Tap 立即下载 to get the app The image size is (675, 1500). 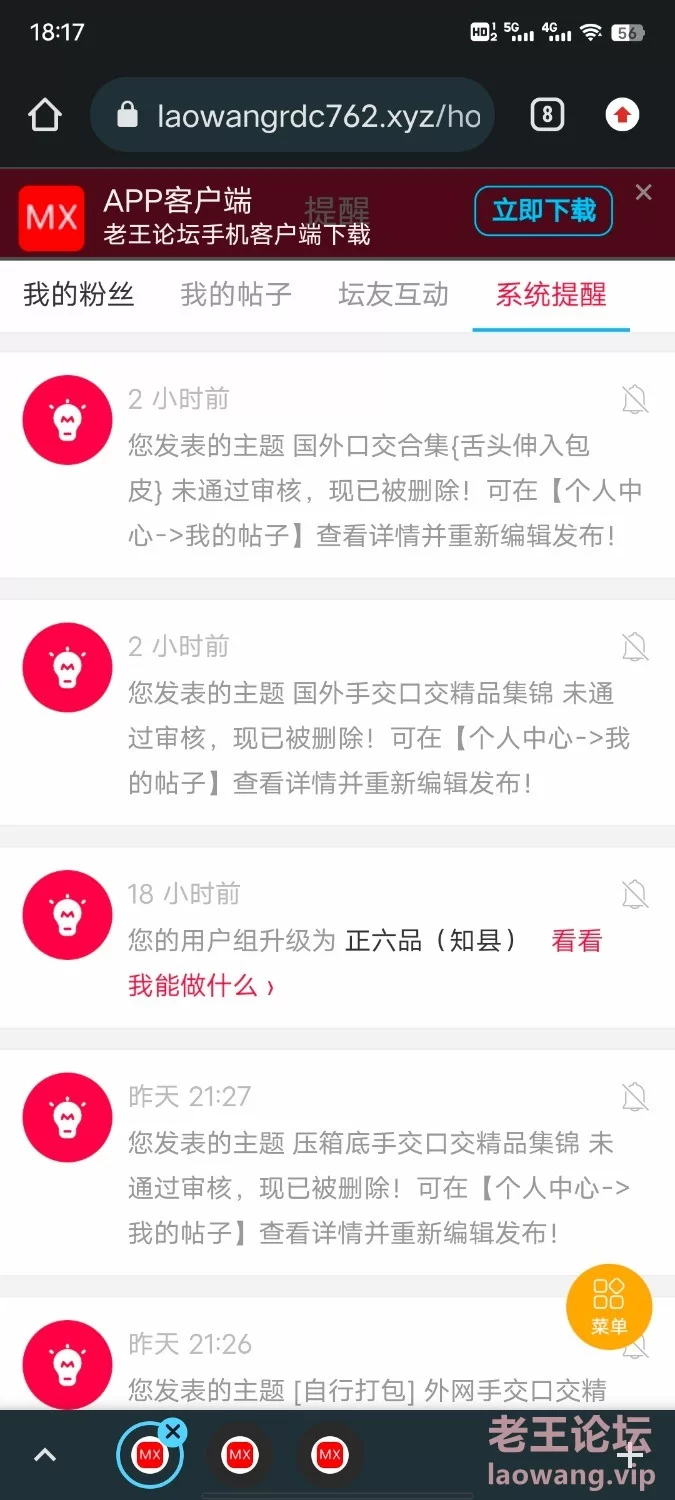click(543, 211)
